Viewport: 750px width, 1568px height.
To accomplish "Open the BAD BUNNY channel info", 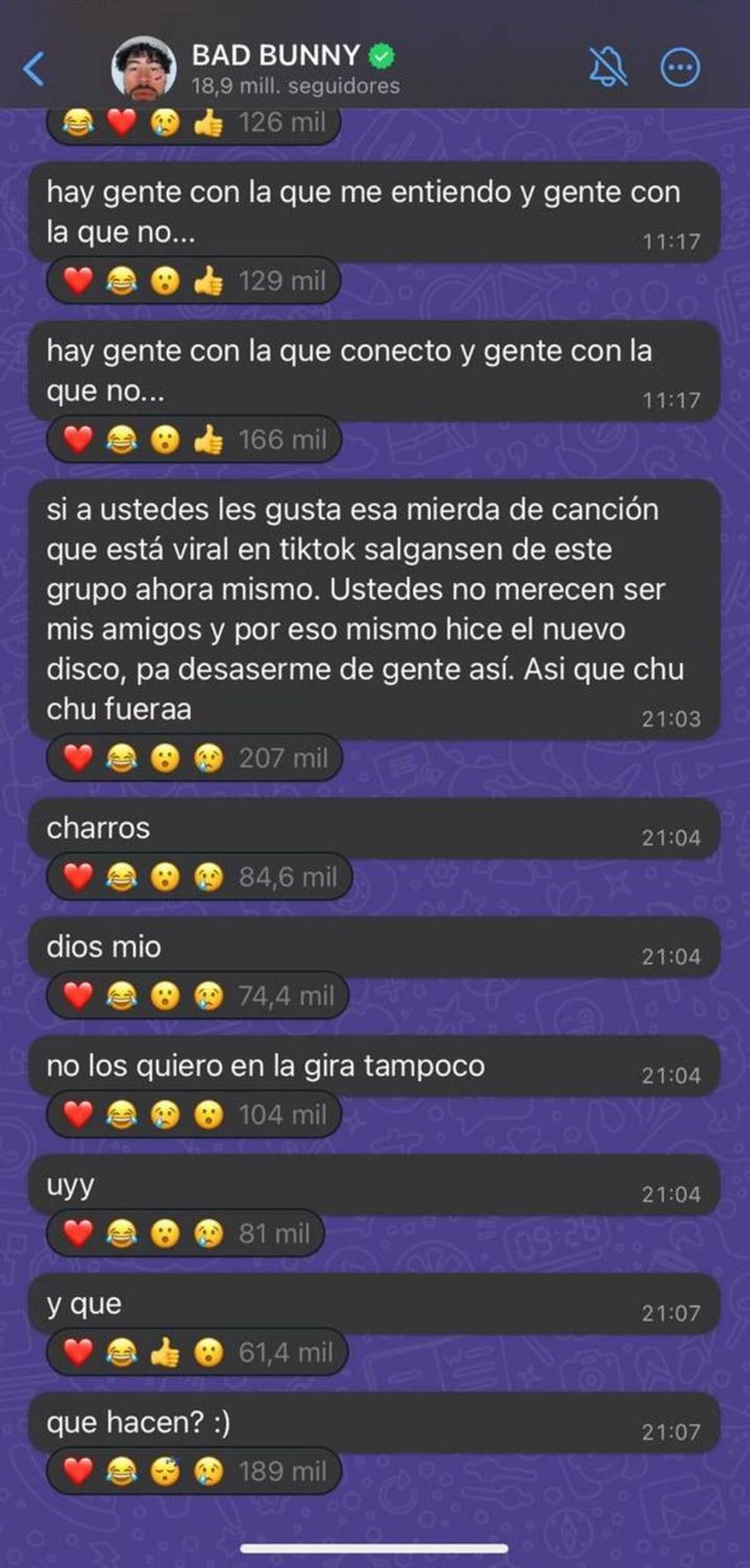I will click(x=295, y=69).
